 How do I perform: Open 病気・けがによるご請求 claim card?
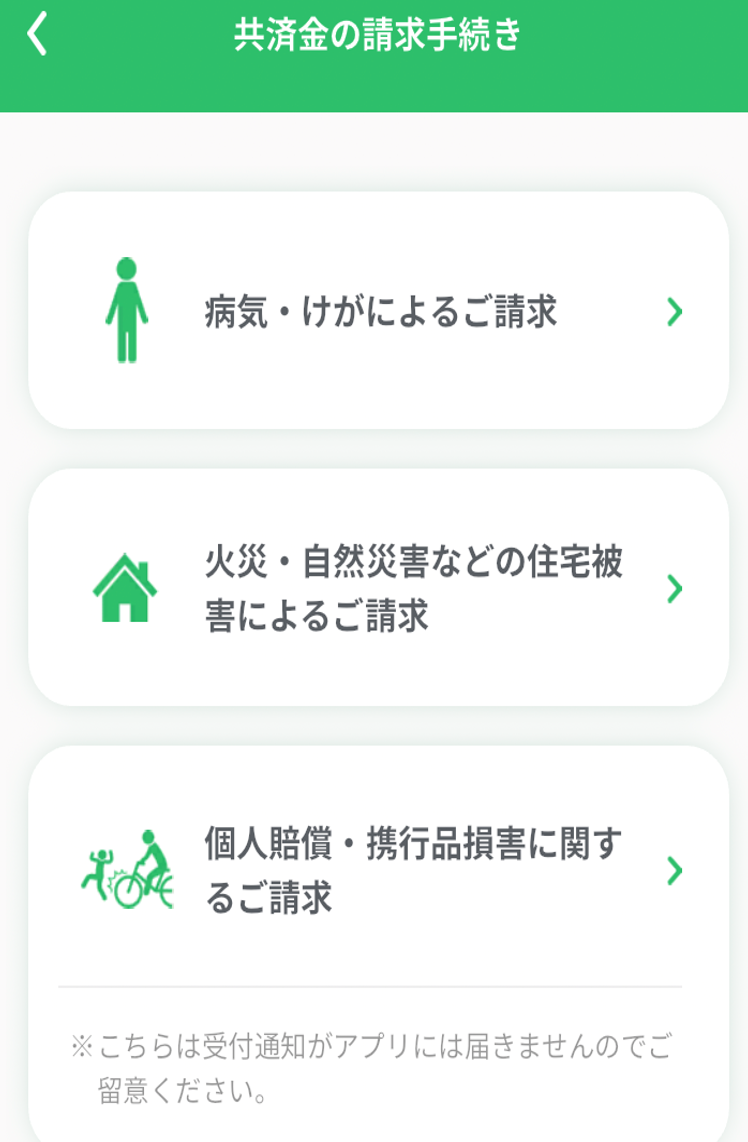coord(378,311)
